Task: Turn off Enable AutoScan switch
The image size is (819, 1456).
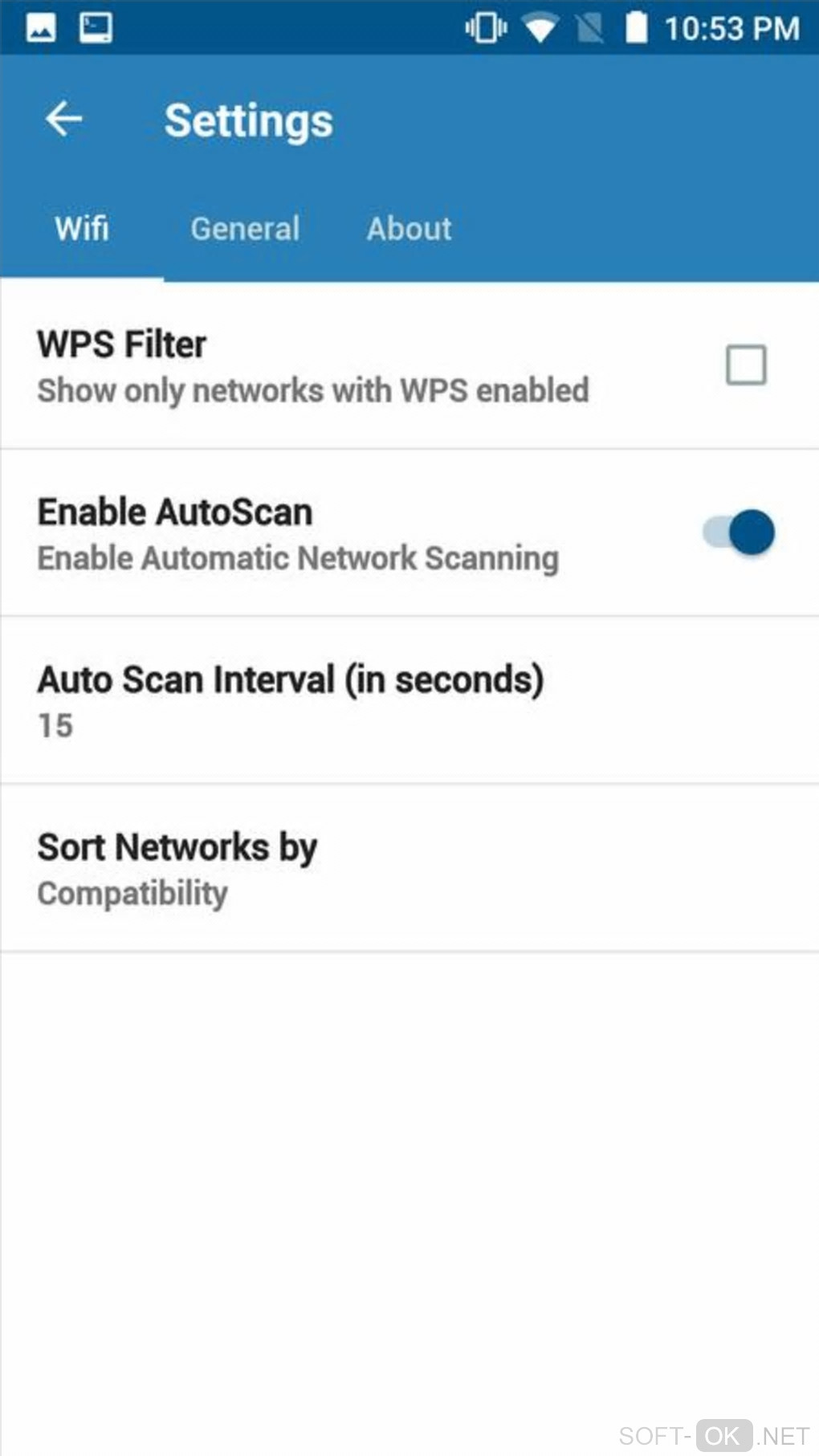Action: (x=740, y=532)
